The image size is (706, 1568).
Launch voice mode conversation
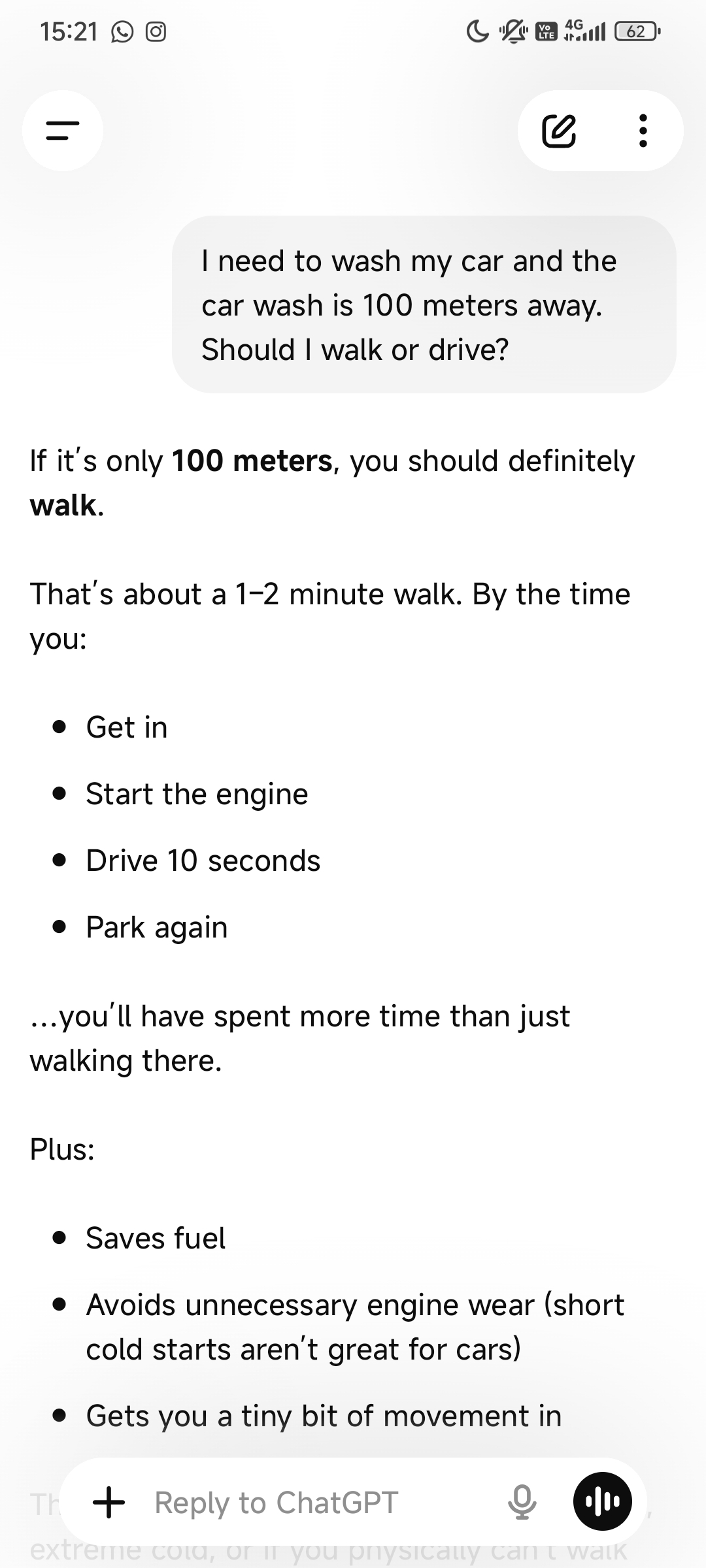coord(602,1502)
